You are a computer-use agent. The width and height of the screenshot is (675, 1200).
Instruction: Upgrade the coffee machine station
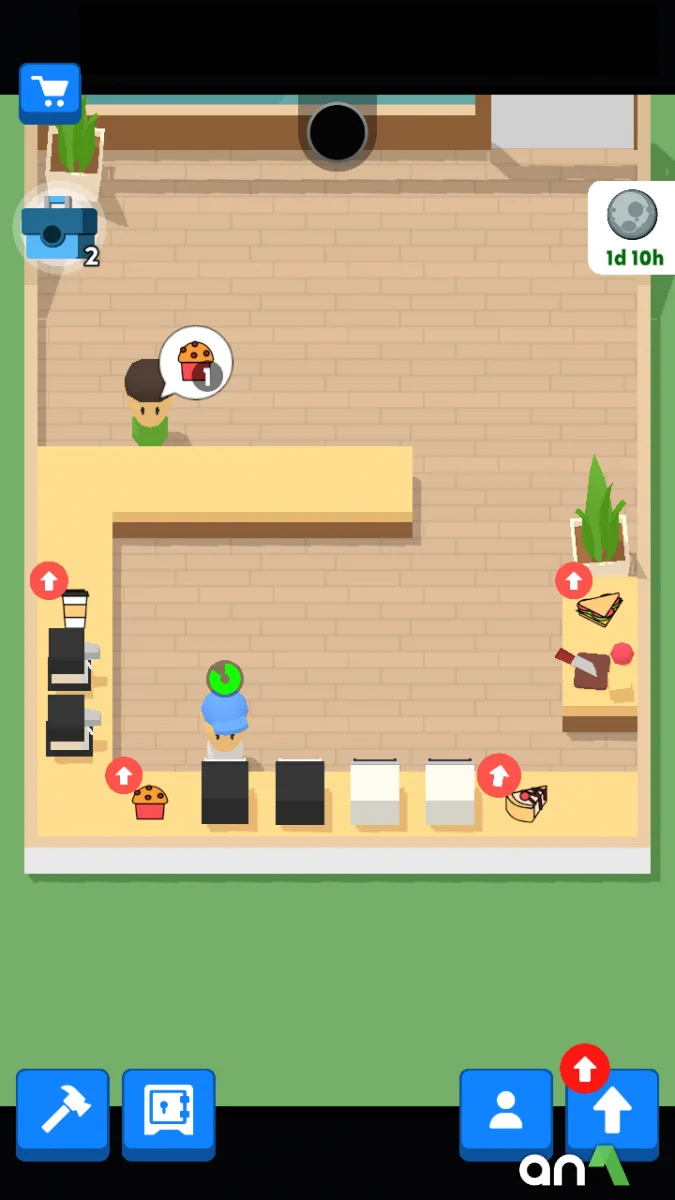click(x=49, y=580)
